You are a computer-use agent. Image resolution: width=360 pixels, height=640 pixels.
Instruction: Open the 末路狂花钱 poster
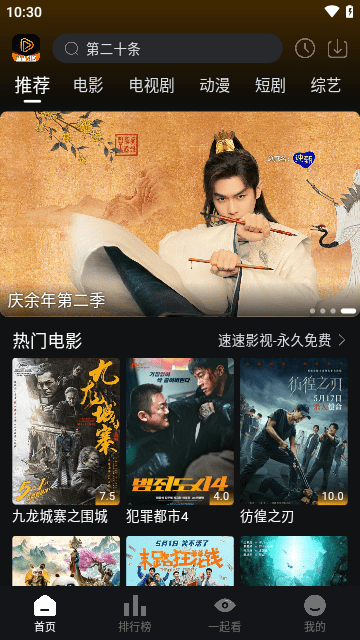(x=180, y=561)
